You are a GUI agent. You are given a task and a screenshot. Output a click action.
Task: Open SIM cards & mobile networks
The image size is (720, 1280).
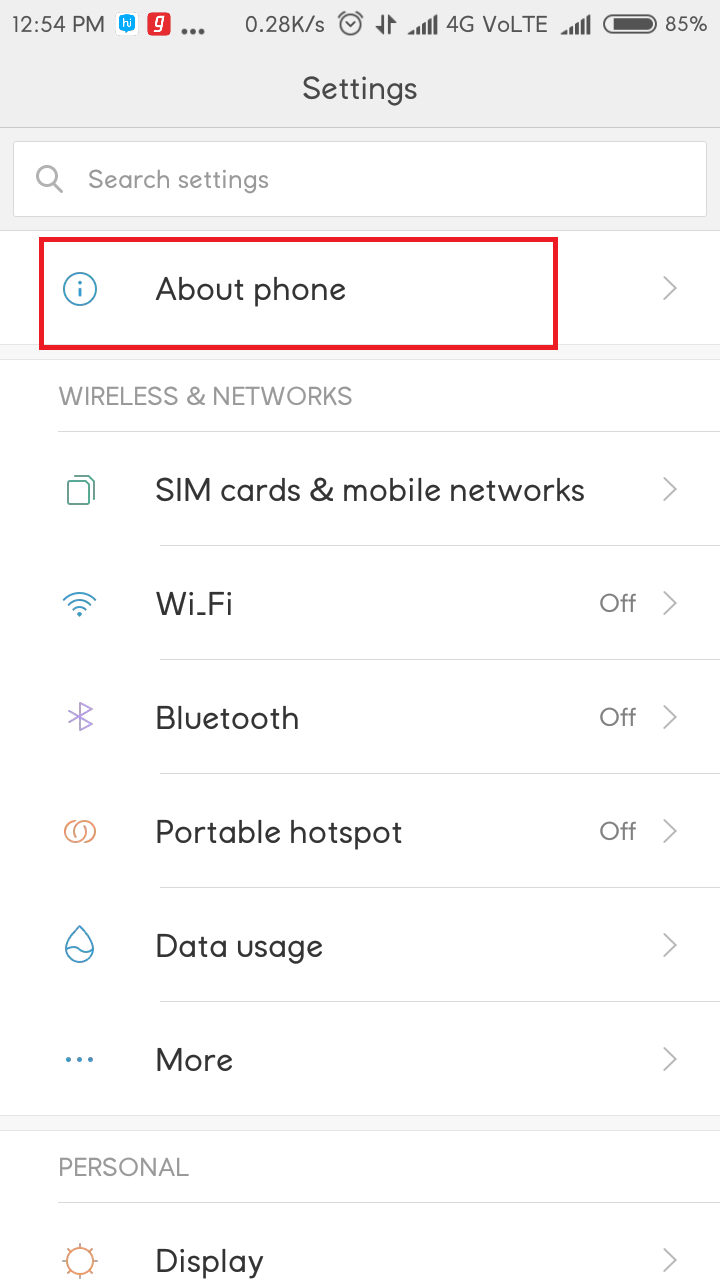point(360,490)
